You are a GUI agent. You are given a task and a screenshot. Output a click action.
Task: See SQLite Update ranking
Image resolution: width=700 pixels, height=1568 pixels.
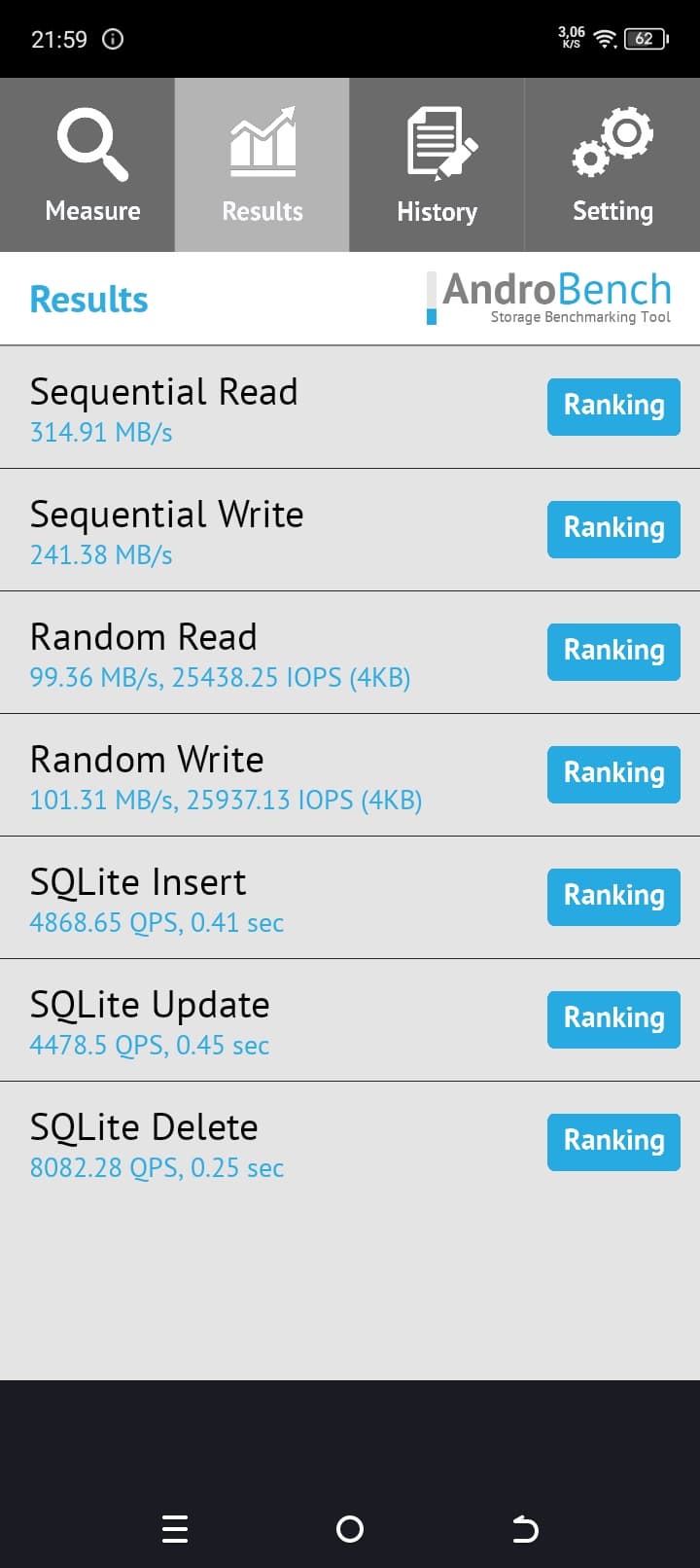(613, 1019)
